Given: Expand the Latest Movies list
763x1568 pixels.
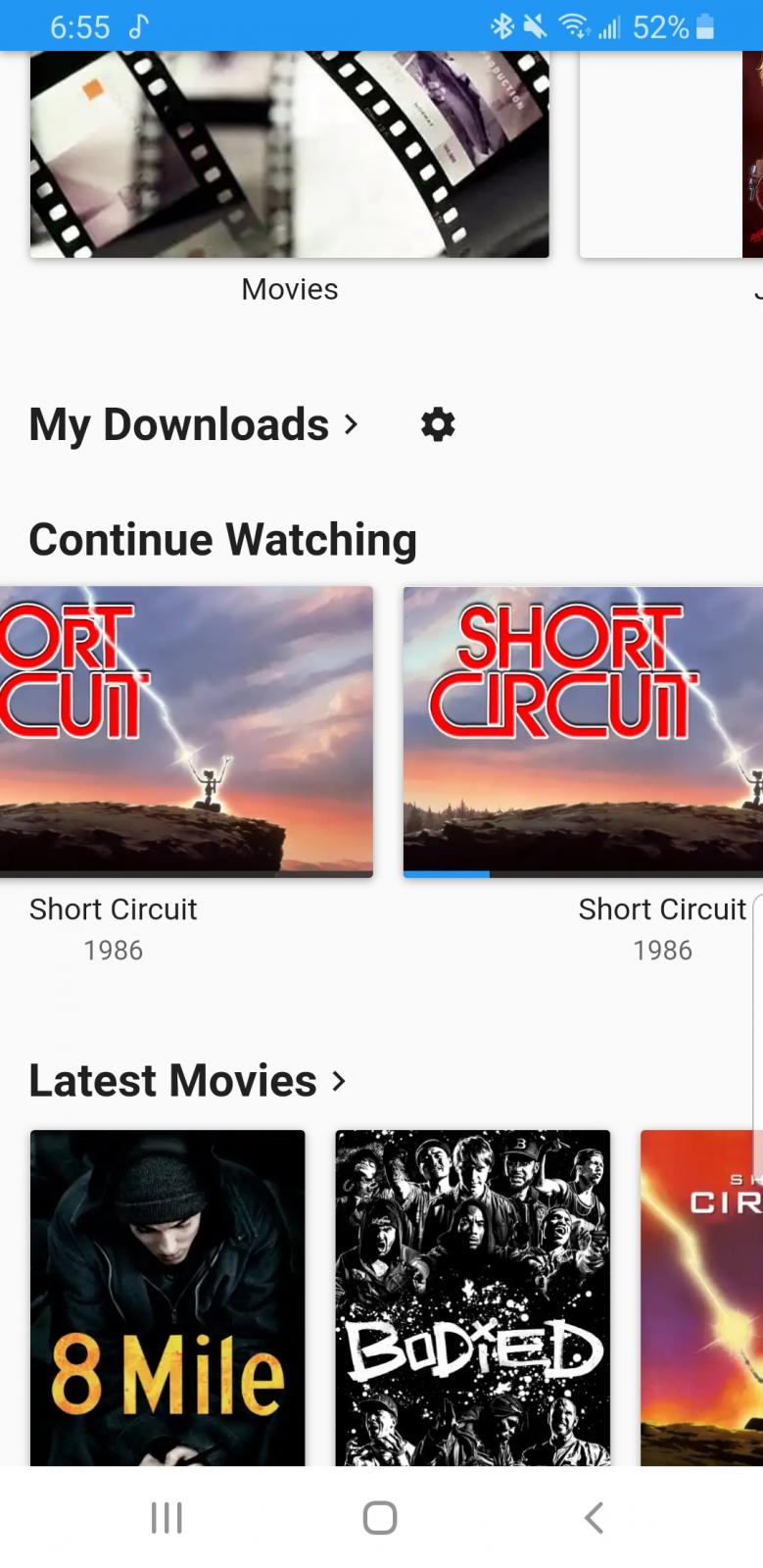Looking at the screenshot, I should 188,1081.
